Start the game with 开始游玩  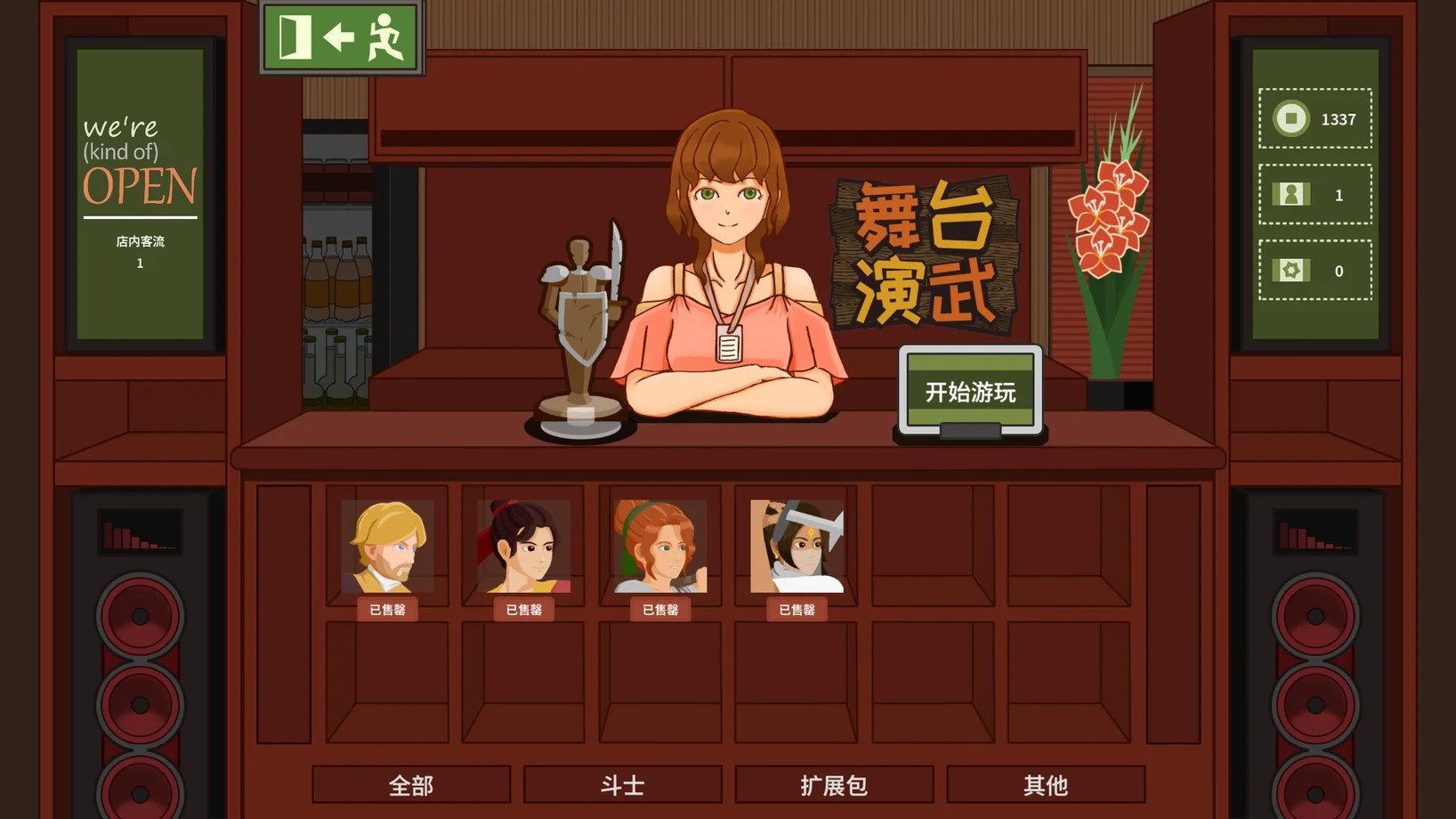click(970, 392)
